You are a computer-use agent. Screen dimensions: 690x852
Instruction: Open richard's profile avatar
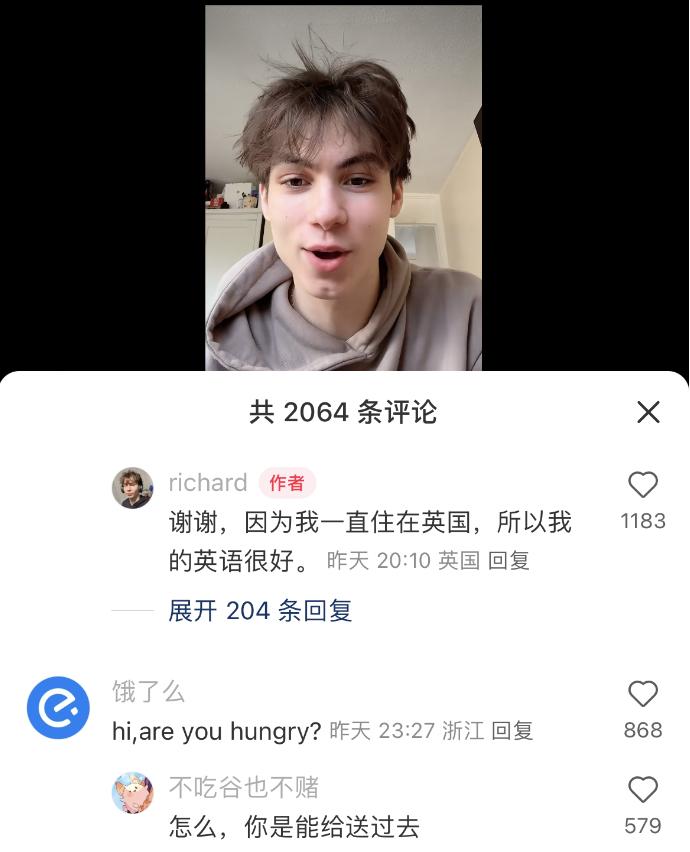click(x=132, y=488)
